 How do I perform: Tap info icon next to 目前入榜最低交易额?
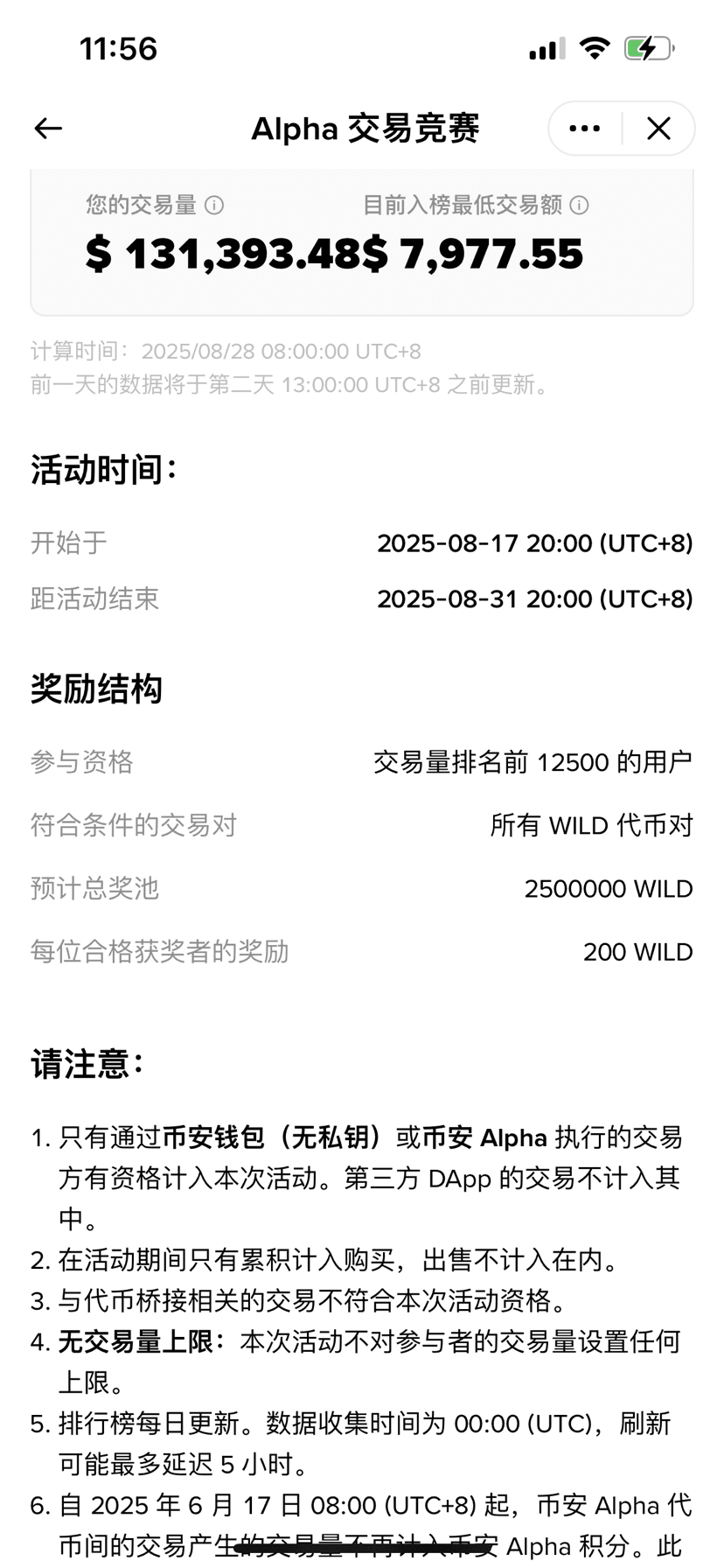tap(579, 205)
